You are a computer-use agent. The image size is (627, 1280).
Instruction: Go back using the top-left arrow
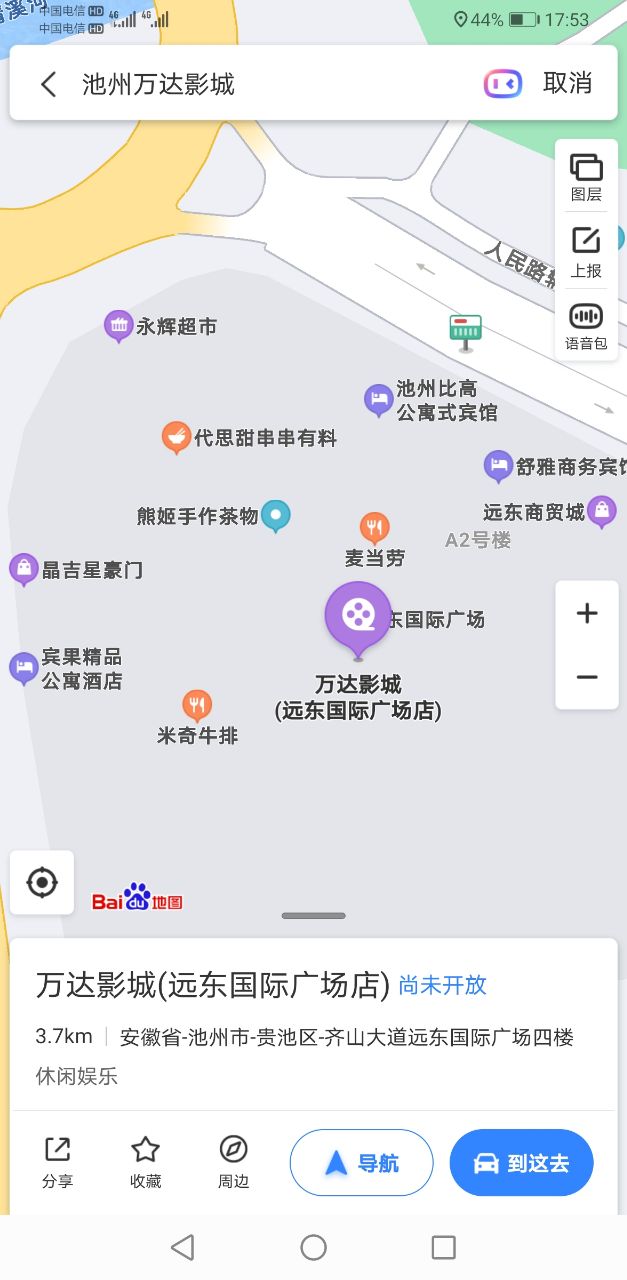click(48, 84)
